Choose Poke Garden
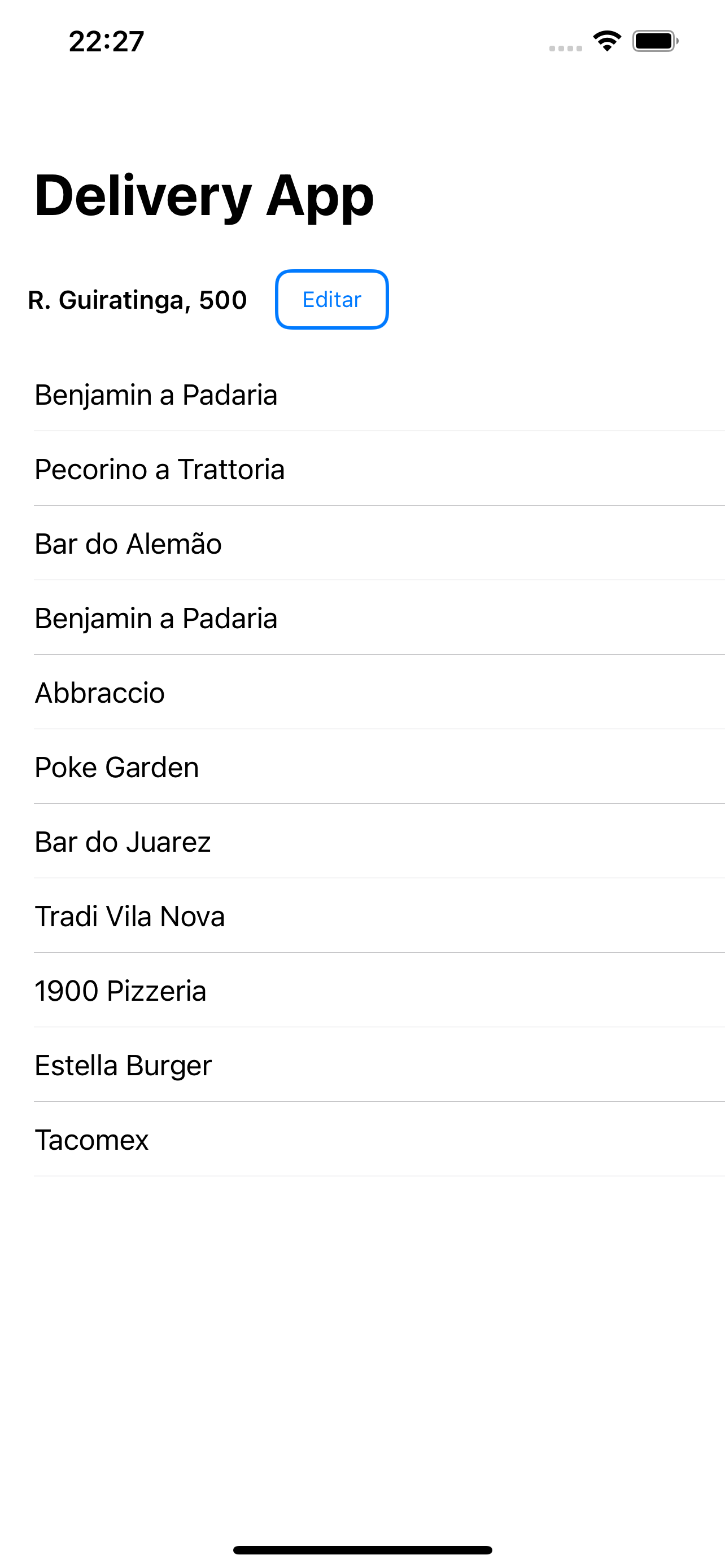The height and width of the screenshot is (1568, 725). coord(117,767)
